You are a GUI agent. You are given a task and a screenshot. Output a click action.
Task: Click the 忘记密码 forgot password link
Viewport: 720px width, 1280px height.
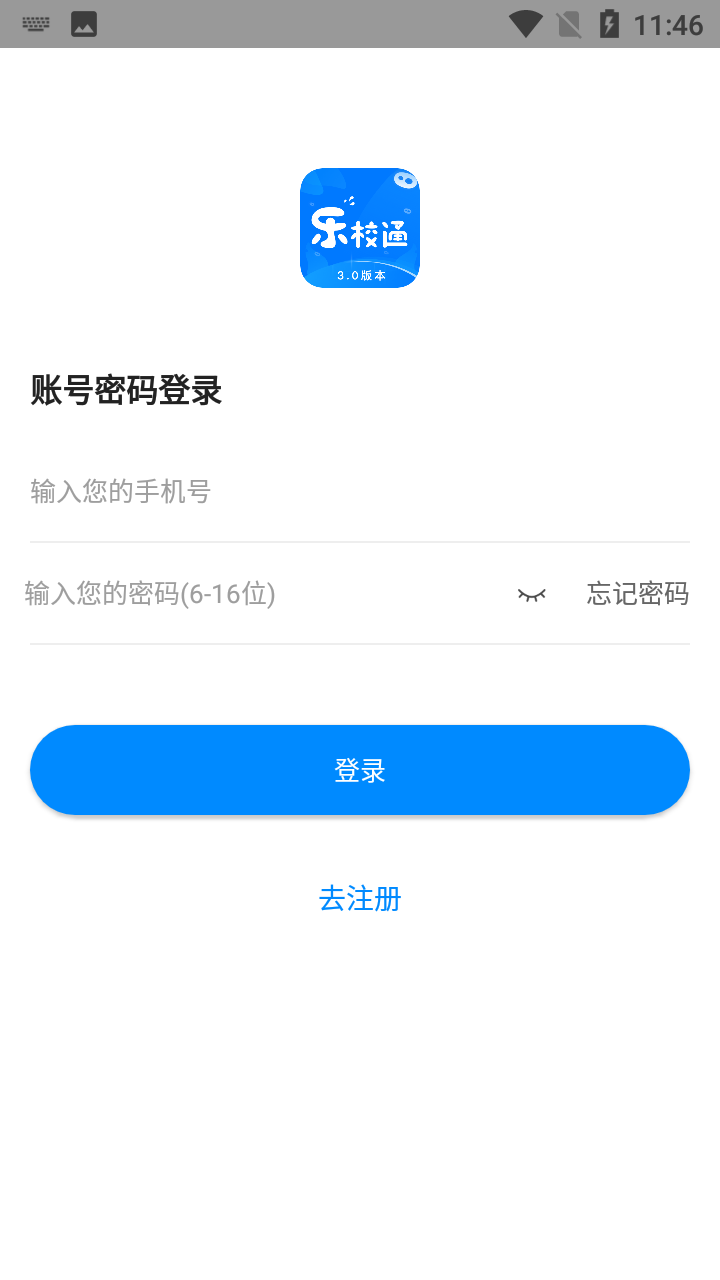click(637, 594)
